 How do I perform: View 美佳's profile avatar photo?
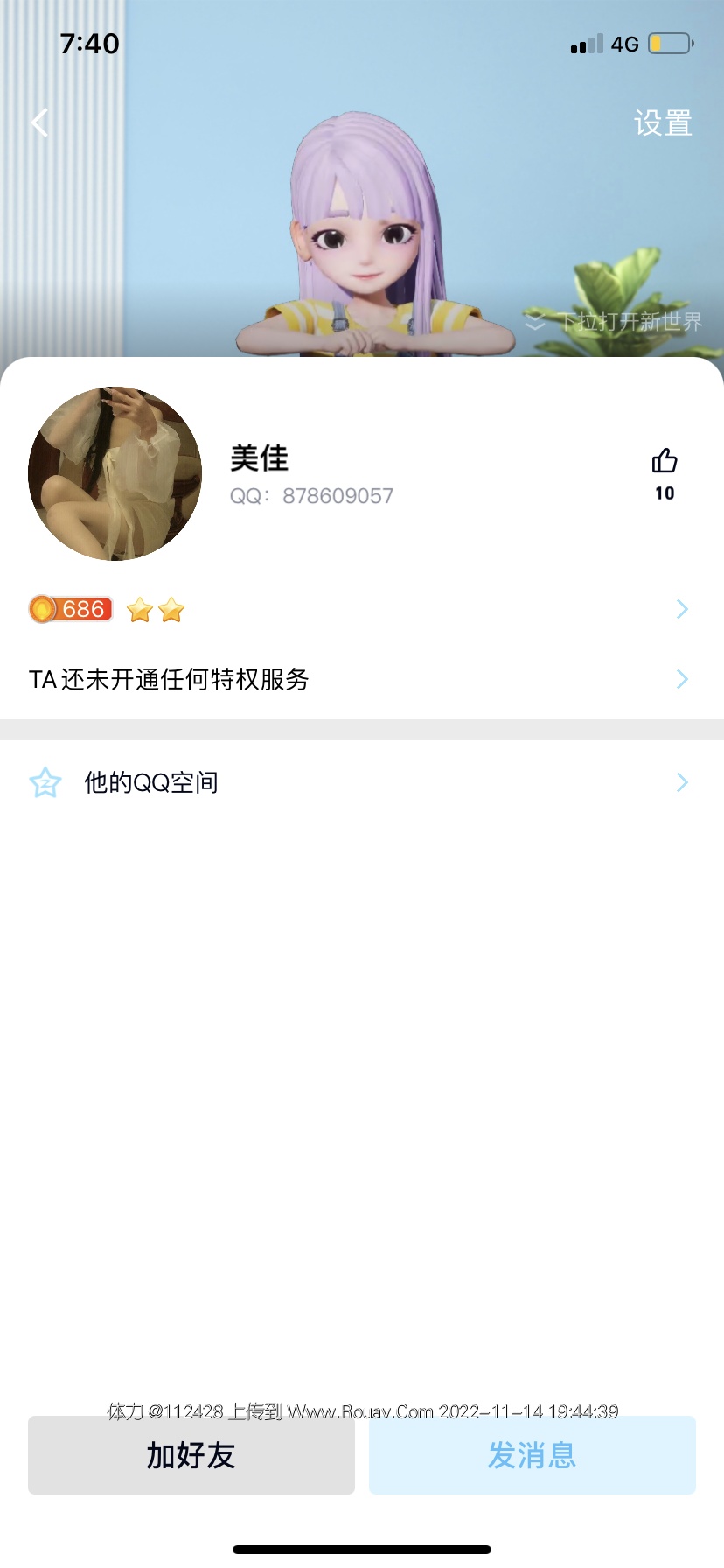115,473
